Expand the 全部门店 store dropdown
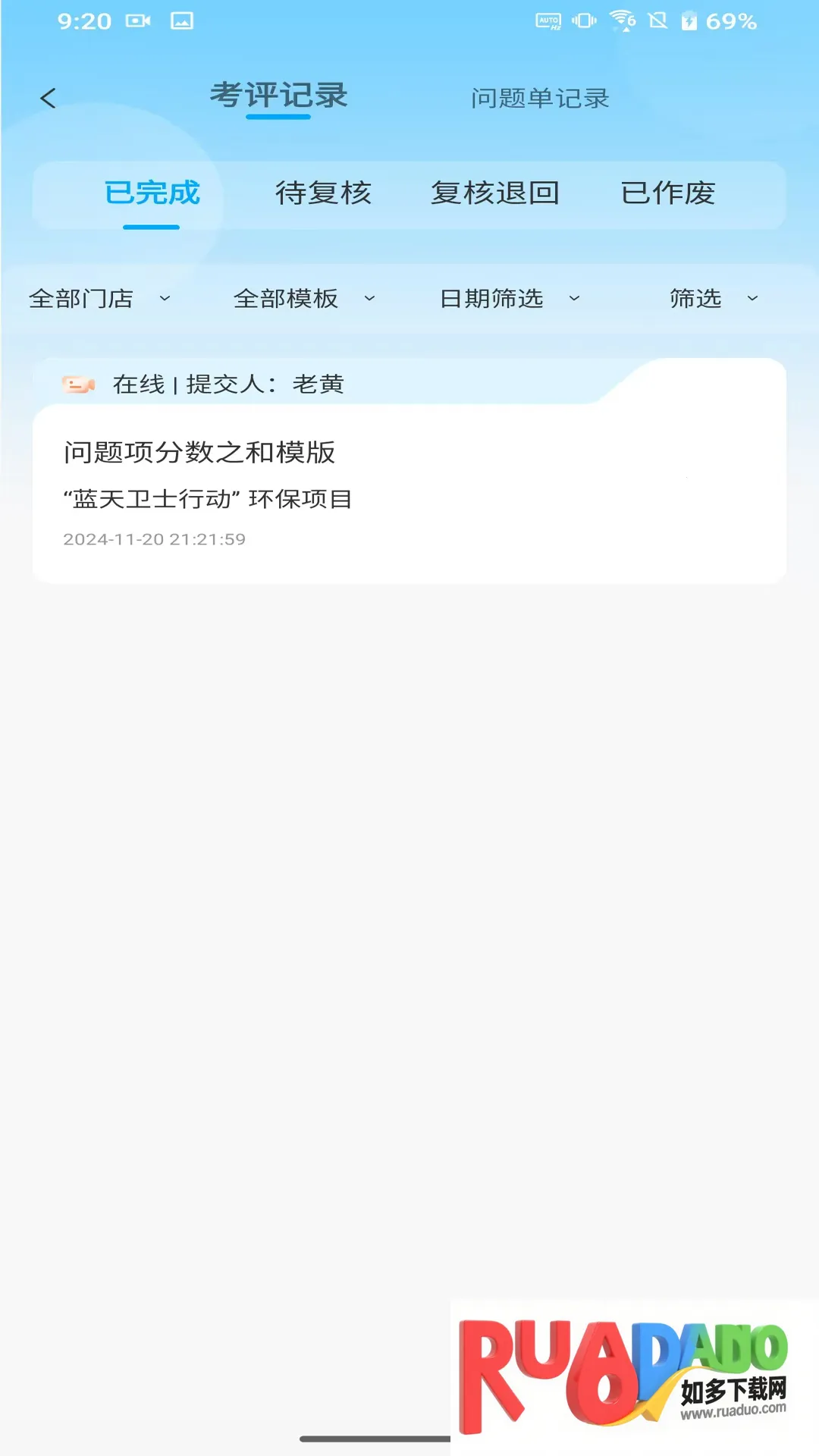Image resolution: width=819 pixels, height=1456 pixels. coord(99,299)
